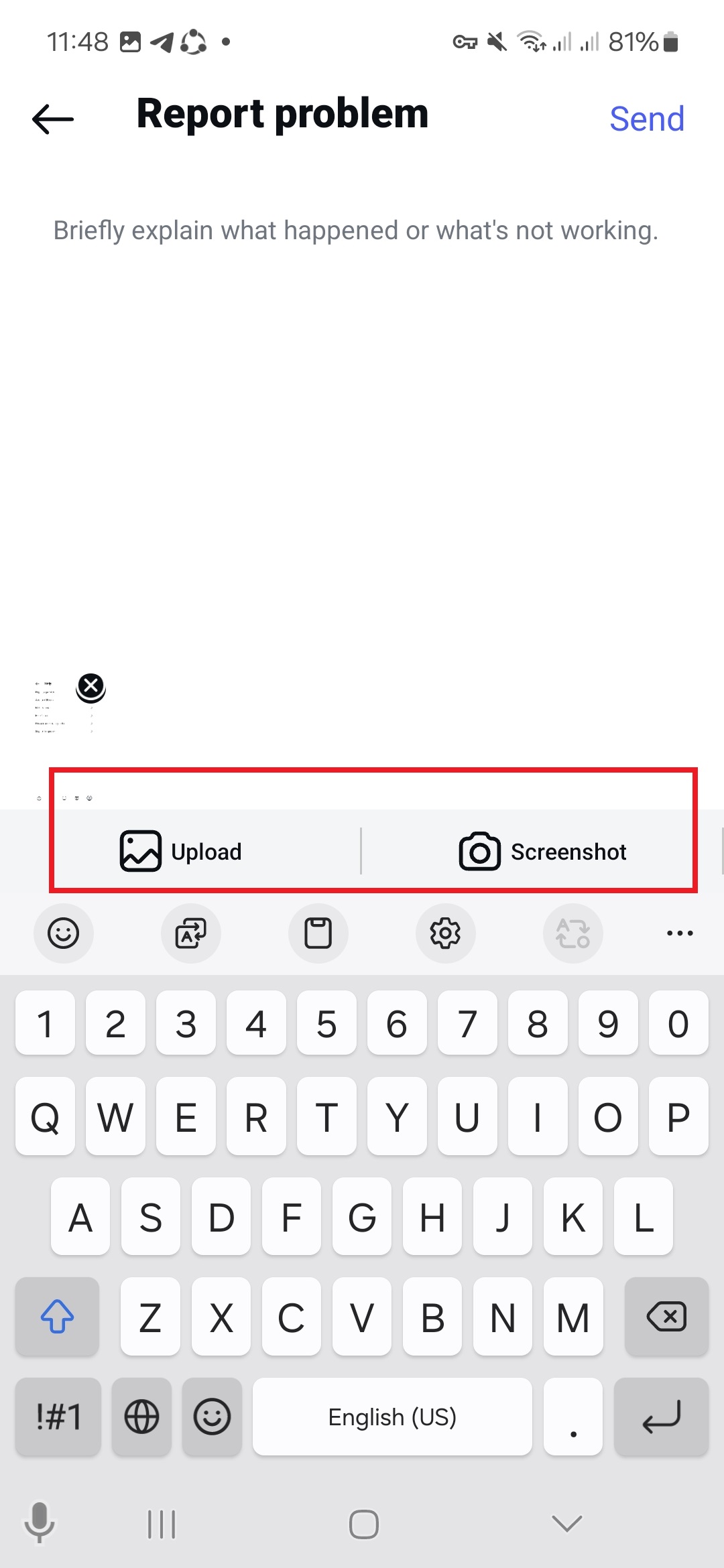Open more keyboard toolbar options
The height and width of the screenshot is (1568, 724).
coord(680,933)
